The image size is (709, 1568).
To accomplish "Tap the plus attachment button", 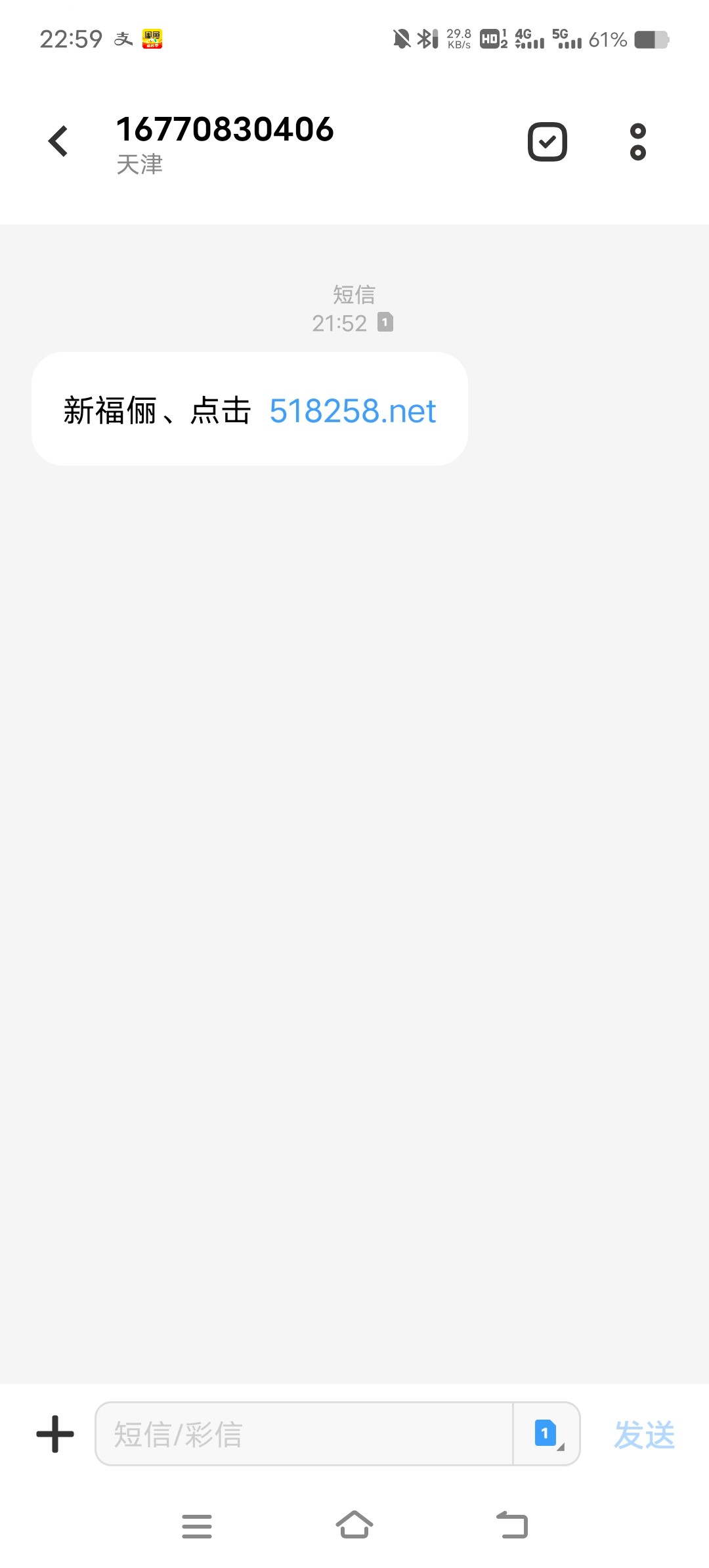I will coord(55,1434).
